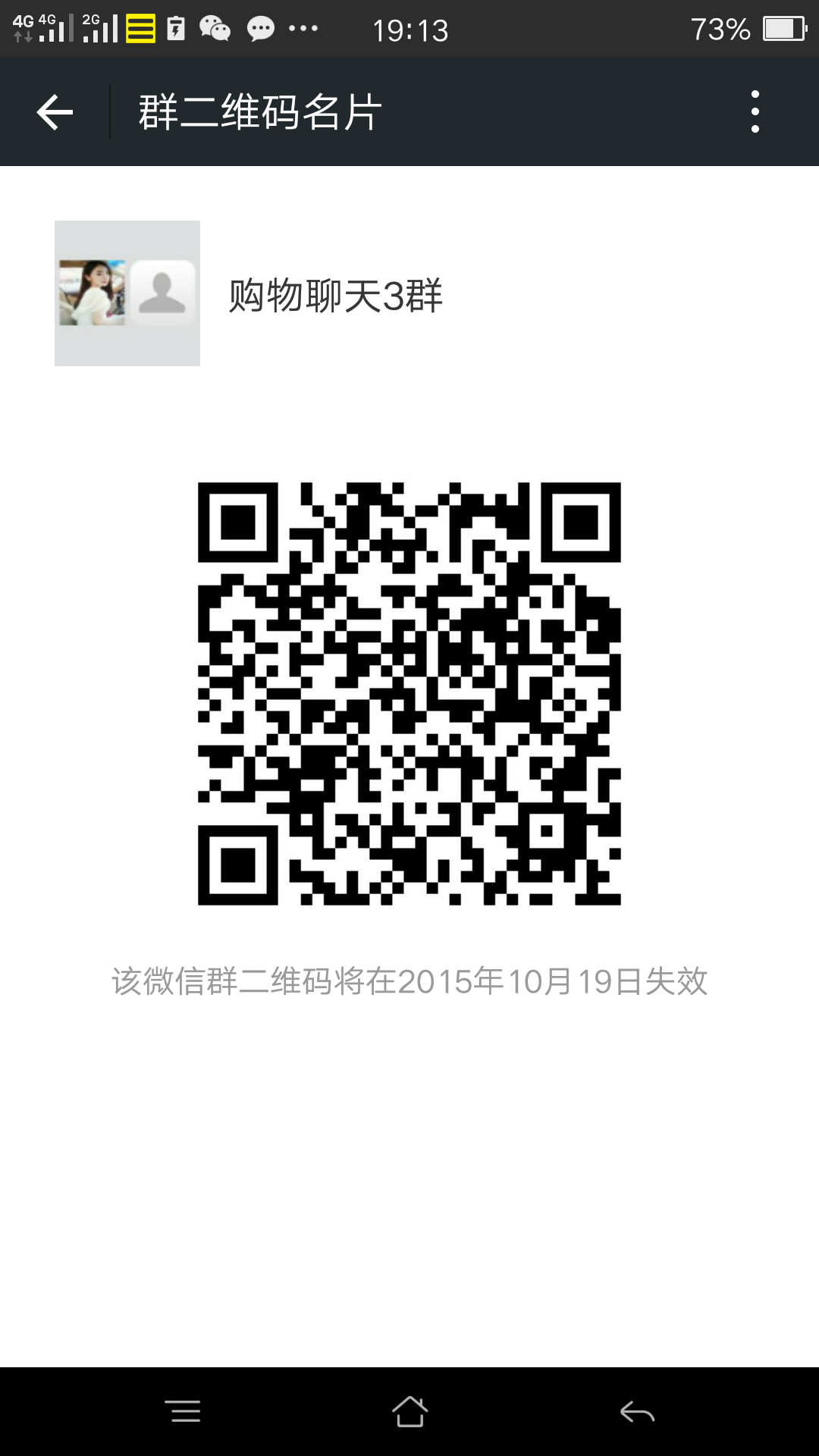Go back from the group QR code card
This screenshot has height=1456, width=819.
coord(55,112)
